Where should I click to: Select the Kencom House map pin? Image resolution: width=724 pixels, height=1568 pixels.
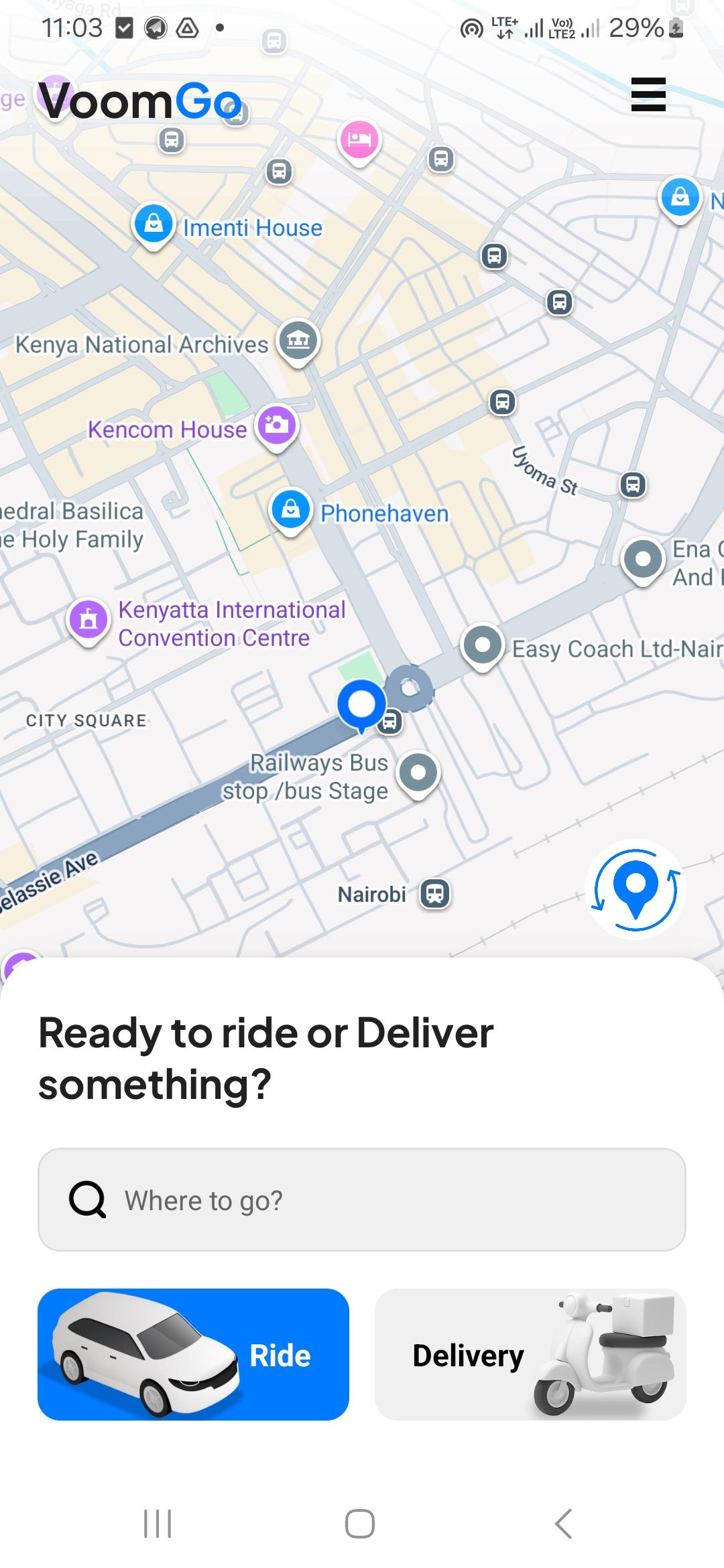click(277, 426)
